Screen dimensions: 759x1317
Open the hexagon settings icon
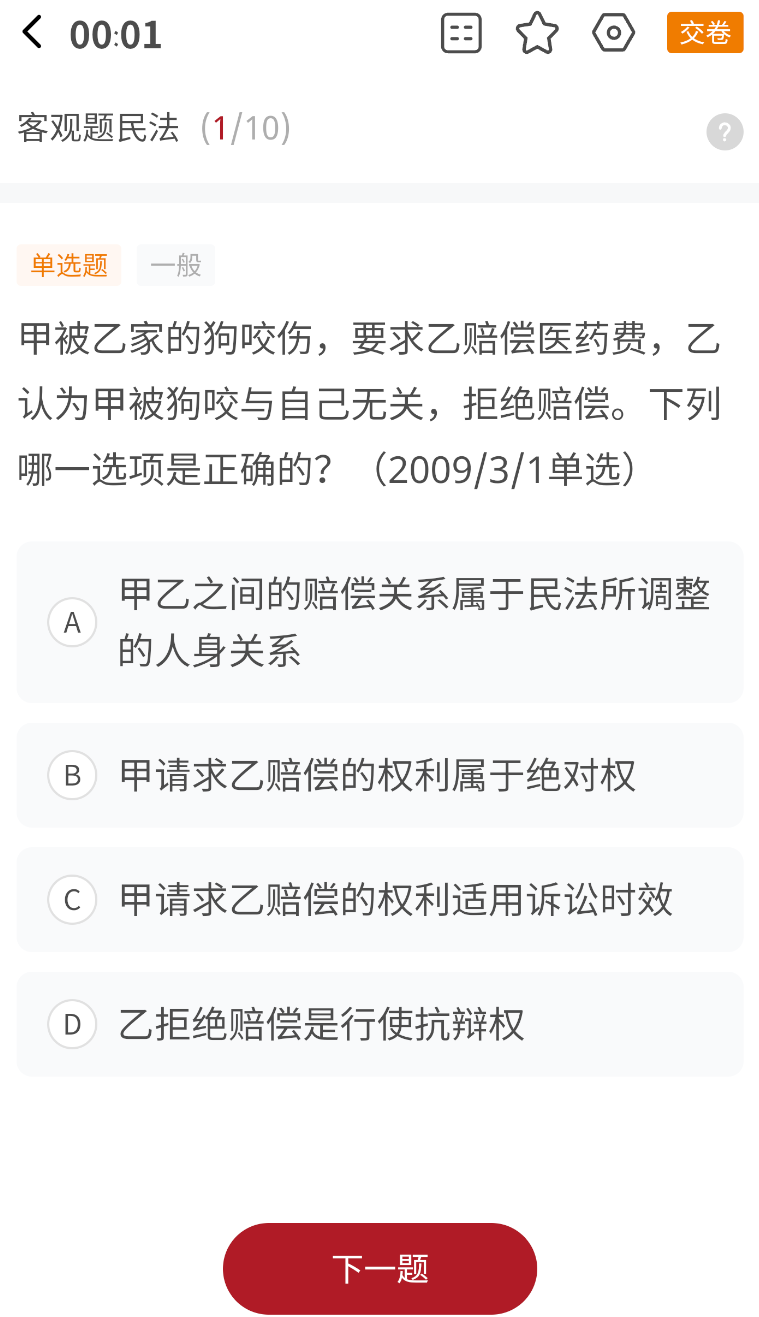click(x=613, y=33)
